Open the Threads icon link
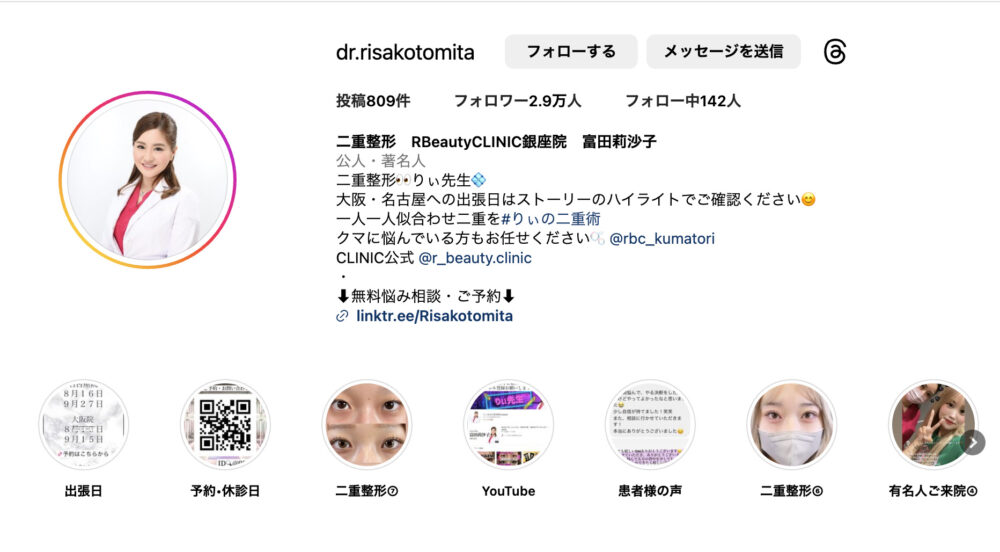Screen dimensions: 1000x552 [x=835, y=52]
